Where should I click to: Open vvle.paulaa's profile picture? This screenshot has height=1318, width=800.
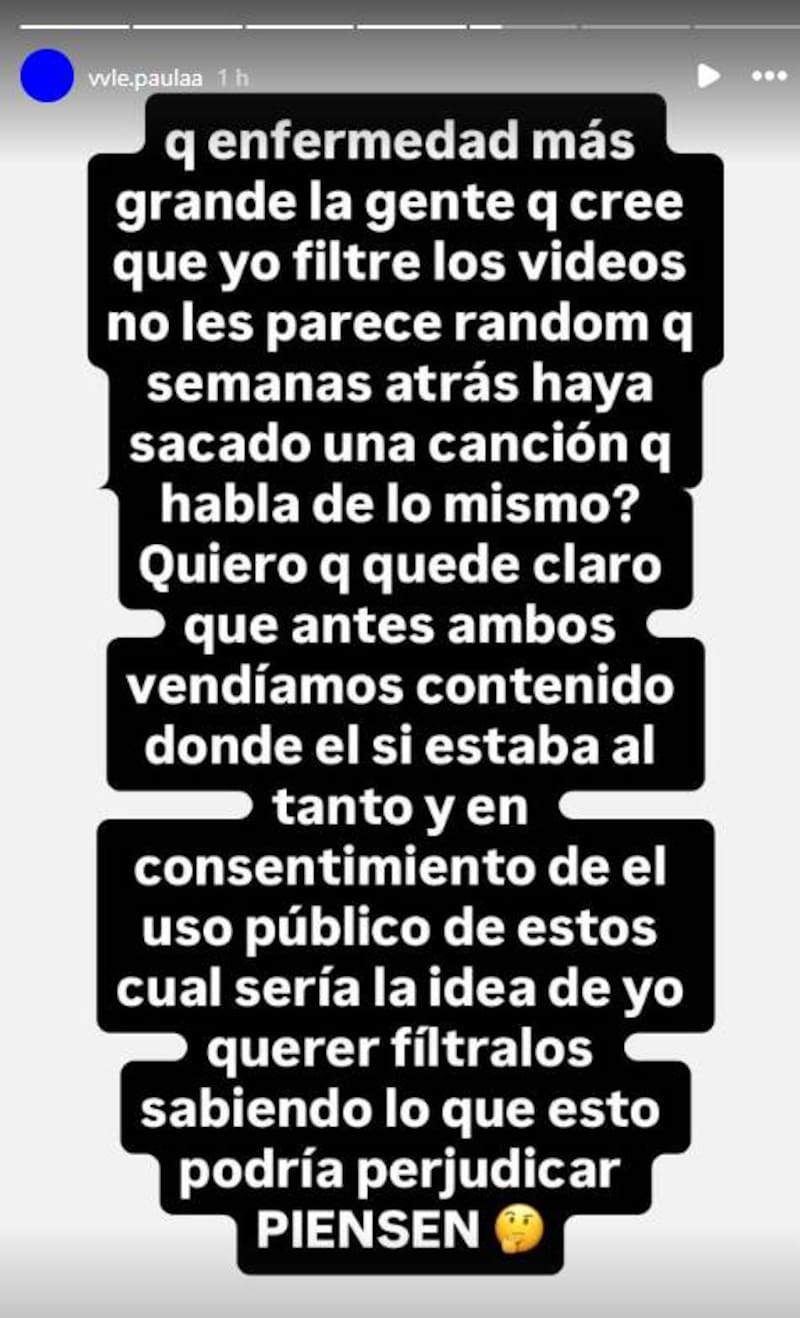coord(47,76)
